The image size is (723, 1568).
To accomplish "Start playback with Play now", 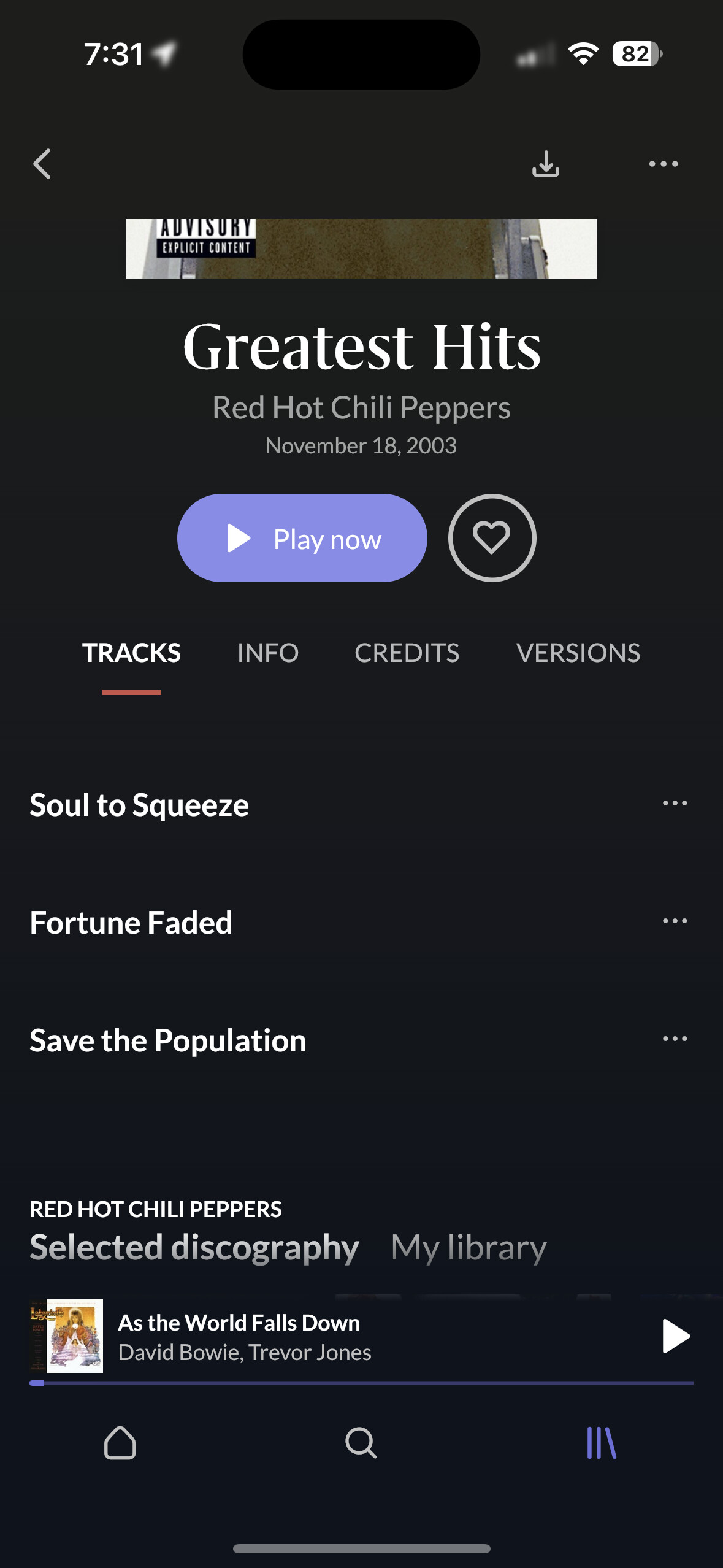I will (302, 538).
